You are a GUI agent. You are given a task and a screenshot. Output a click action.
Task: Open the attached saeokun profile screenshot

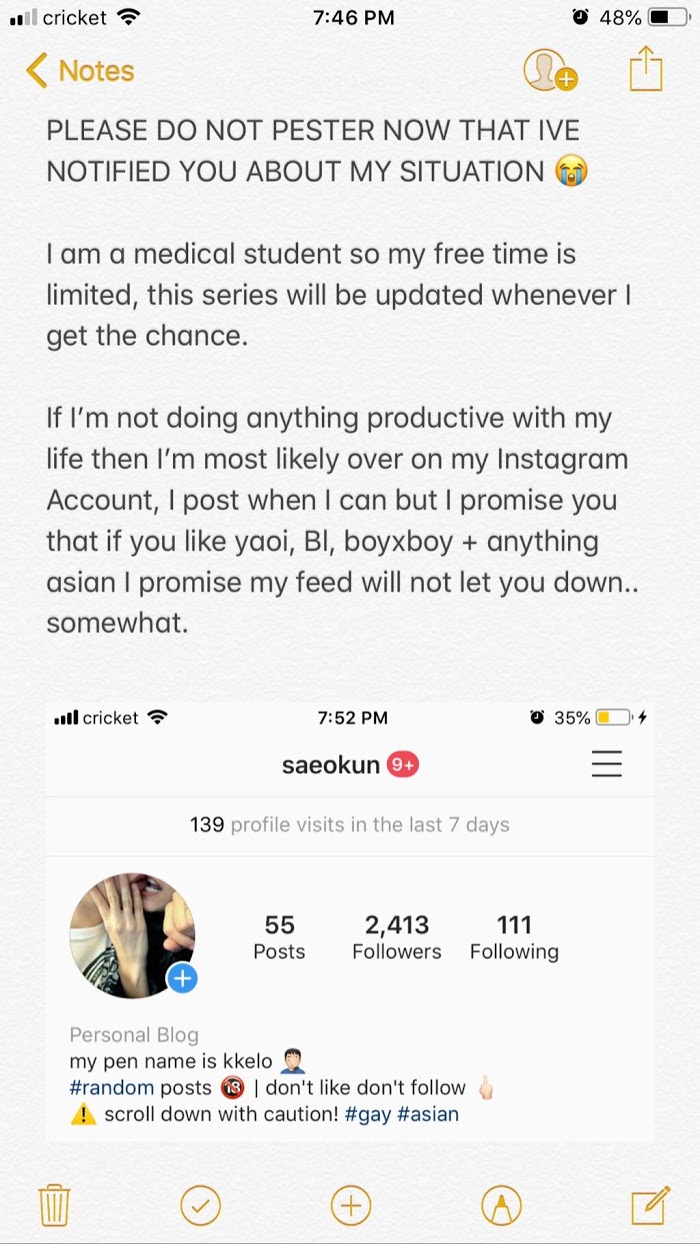(350, 920)
